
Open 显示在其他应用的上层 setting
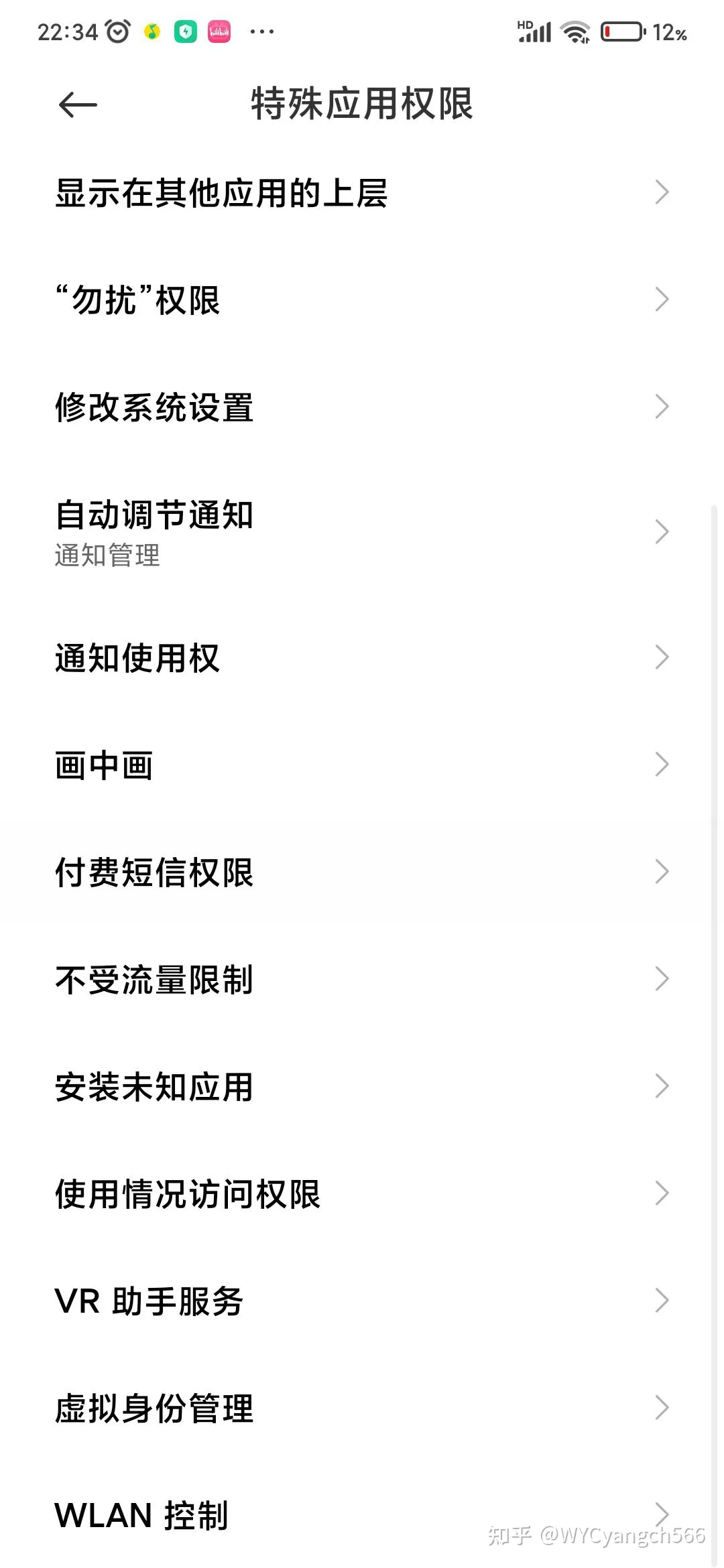[x=362, y=193]
